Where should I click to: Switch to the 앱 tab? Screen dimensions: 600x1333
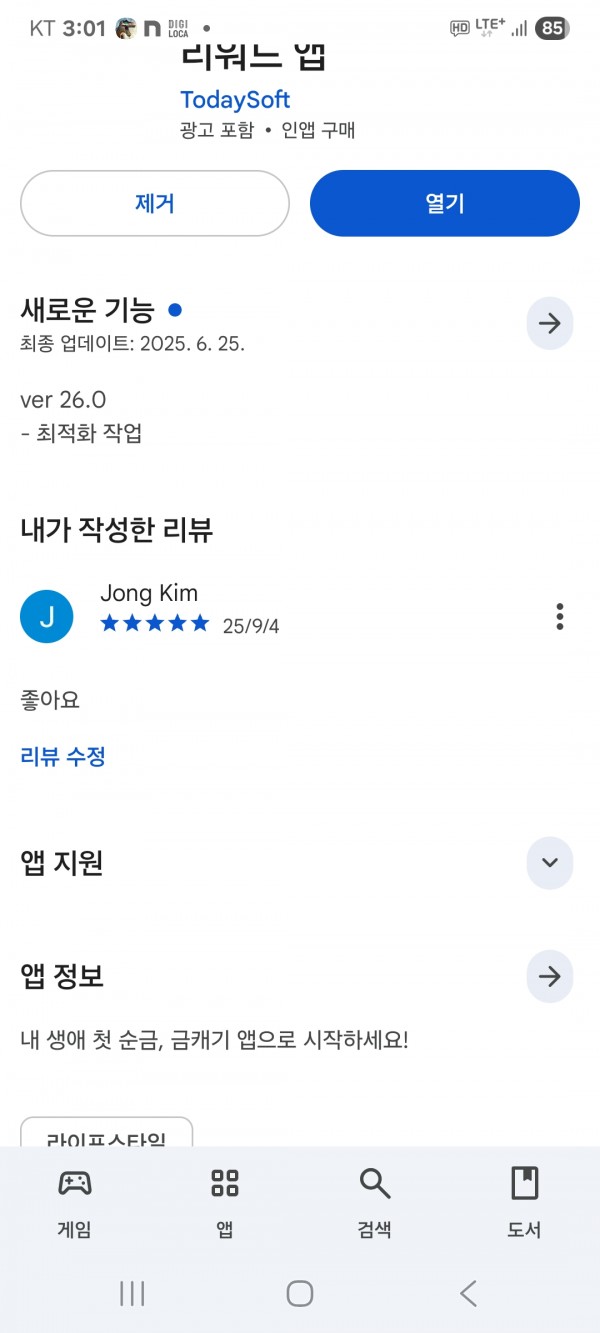pyautogui.click(x=225, y=1203)
